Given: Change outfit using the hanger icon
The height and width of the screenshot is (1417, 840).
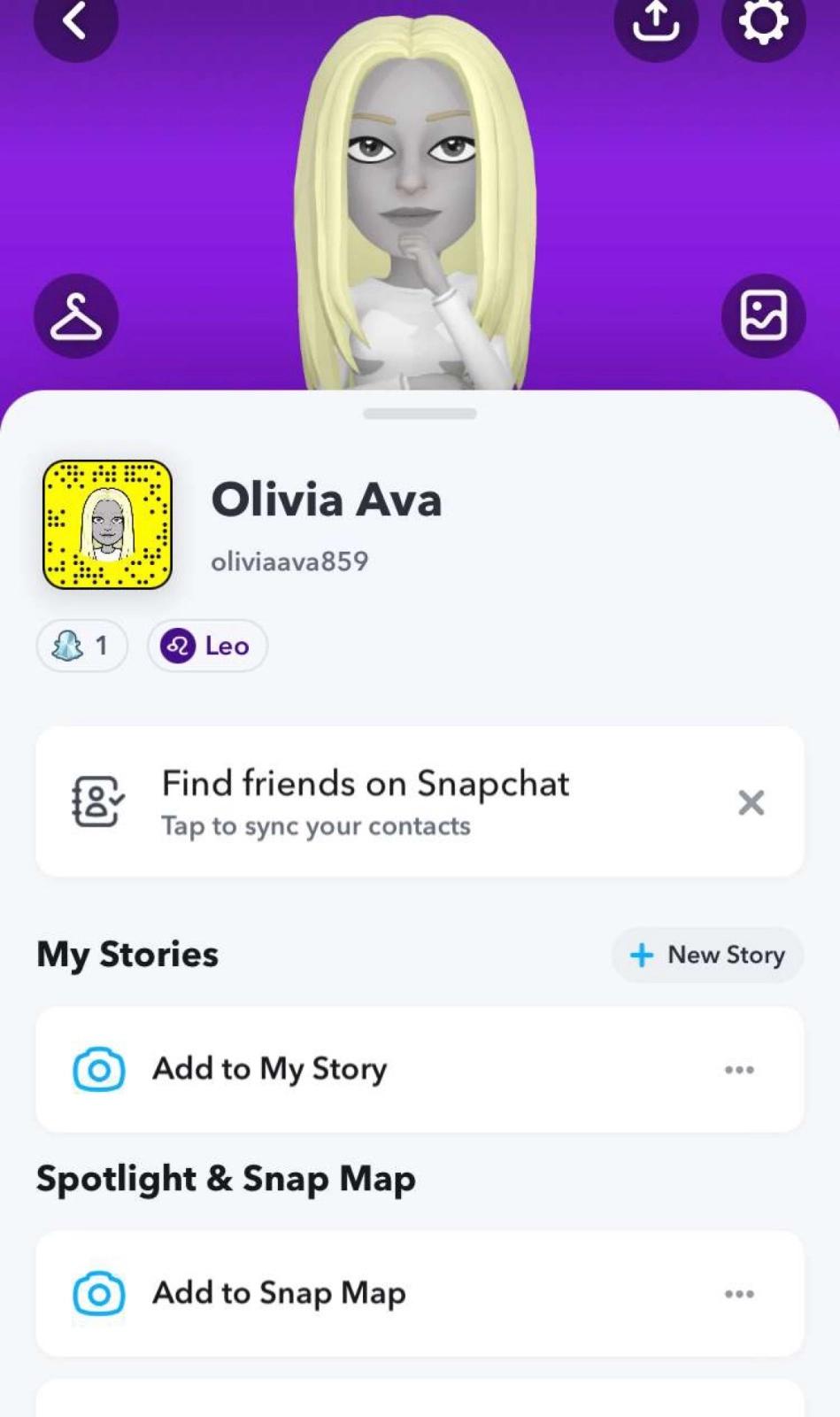Looking at the screenshot, I should click(76, 316).
